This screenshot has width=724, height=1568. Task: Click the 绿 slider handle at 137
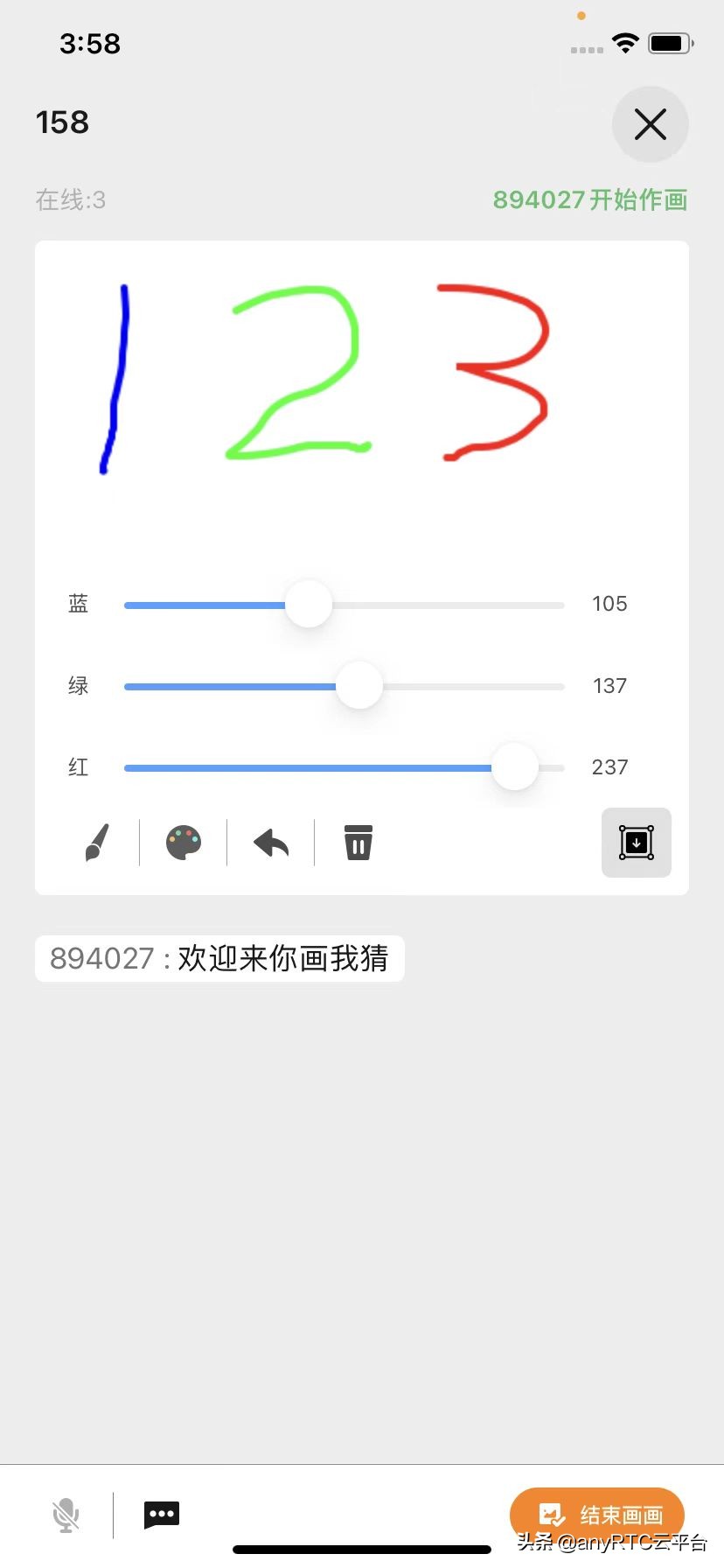359,686
